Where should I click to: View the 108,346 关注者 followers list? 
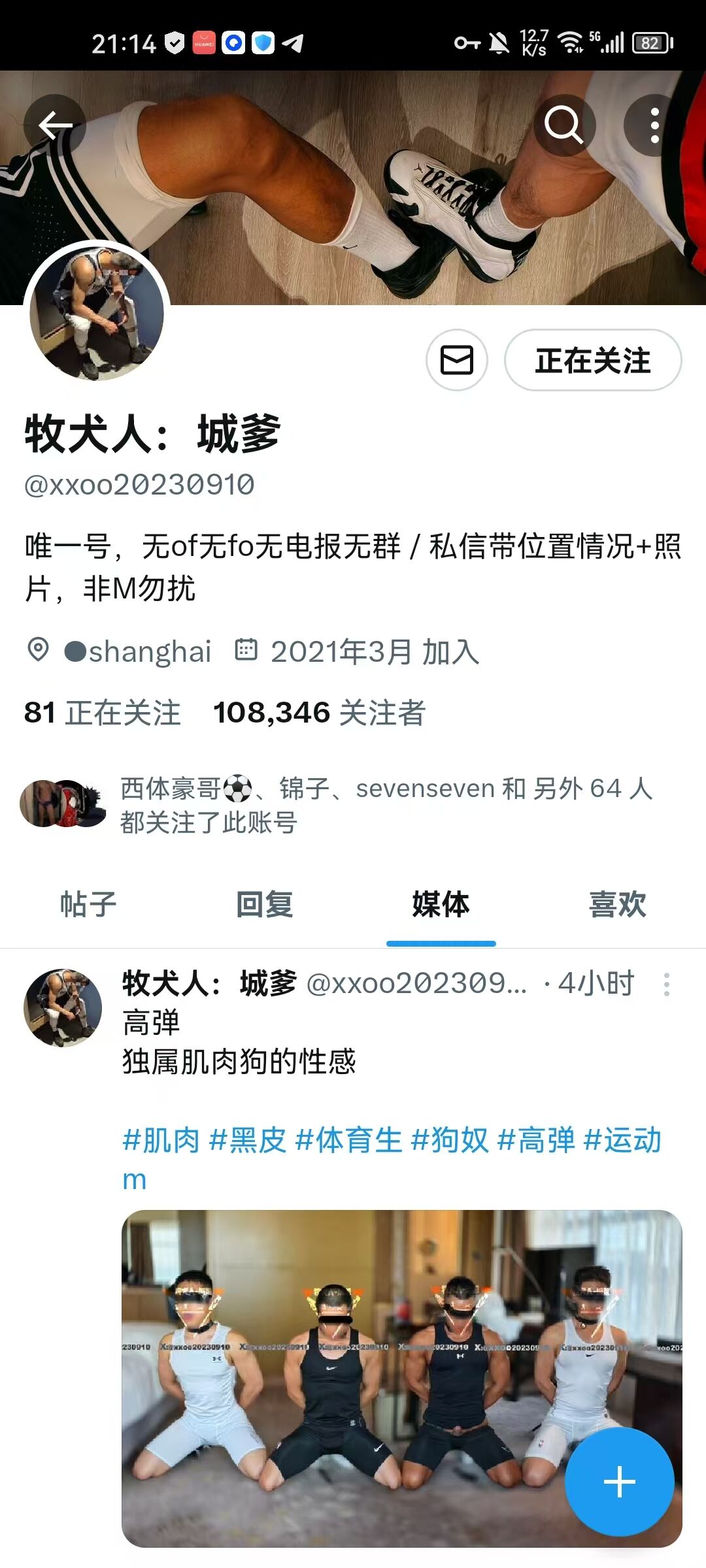319,712
